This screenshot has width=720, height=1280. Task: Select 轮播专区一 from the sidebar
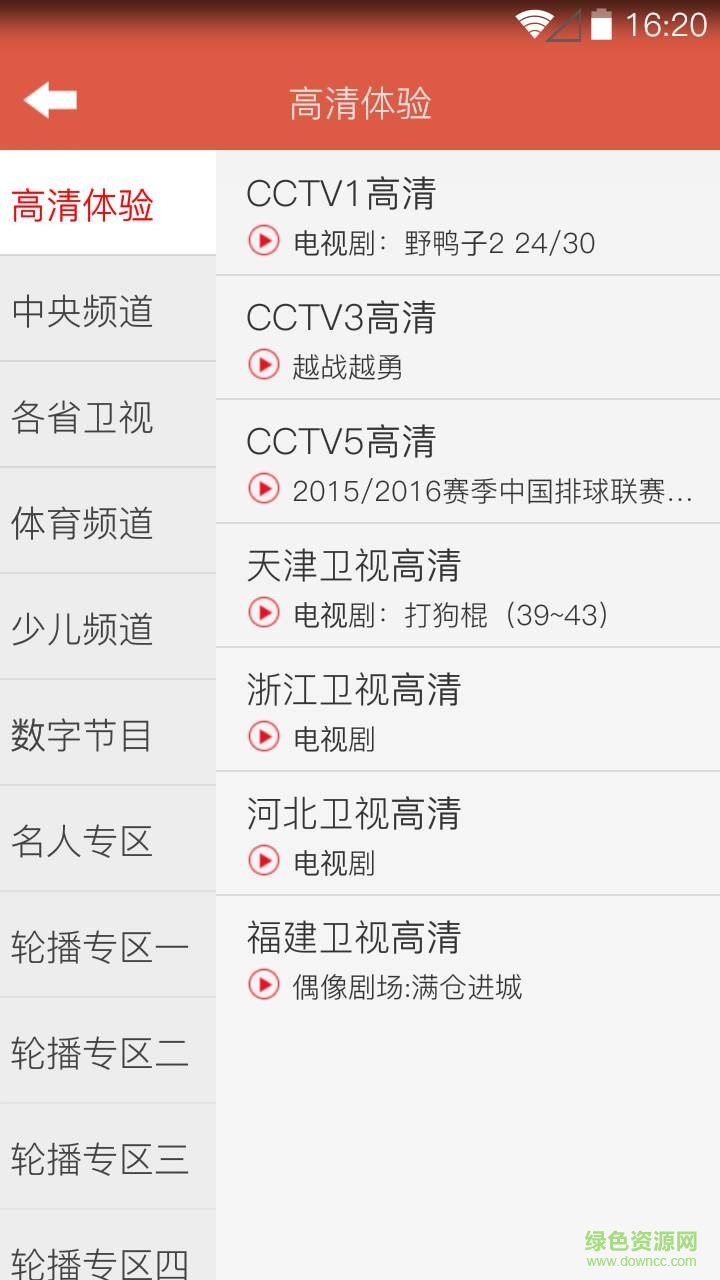coord(95,946)
